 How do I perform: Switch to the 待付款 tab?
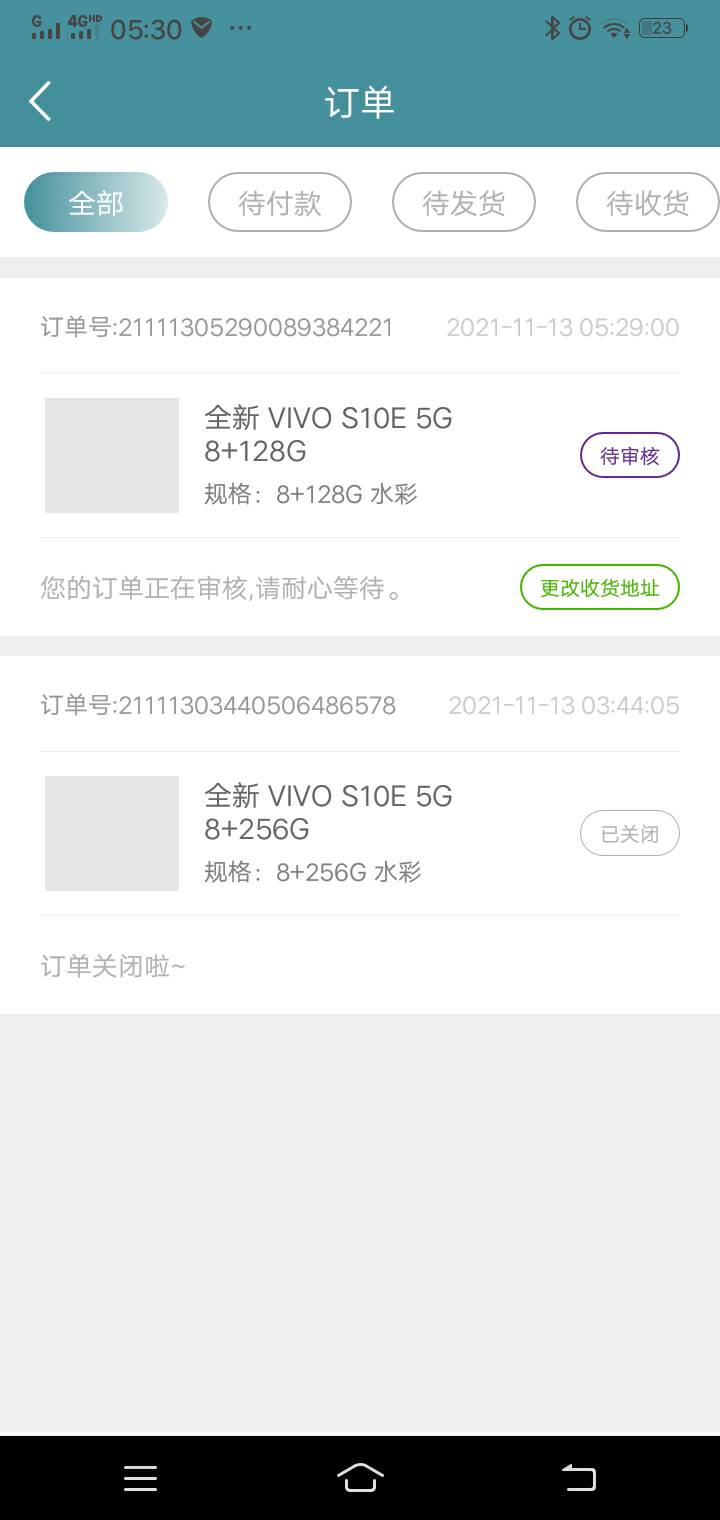[x=280, y=203]
